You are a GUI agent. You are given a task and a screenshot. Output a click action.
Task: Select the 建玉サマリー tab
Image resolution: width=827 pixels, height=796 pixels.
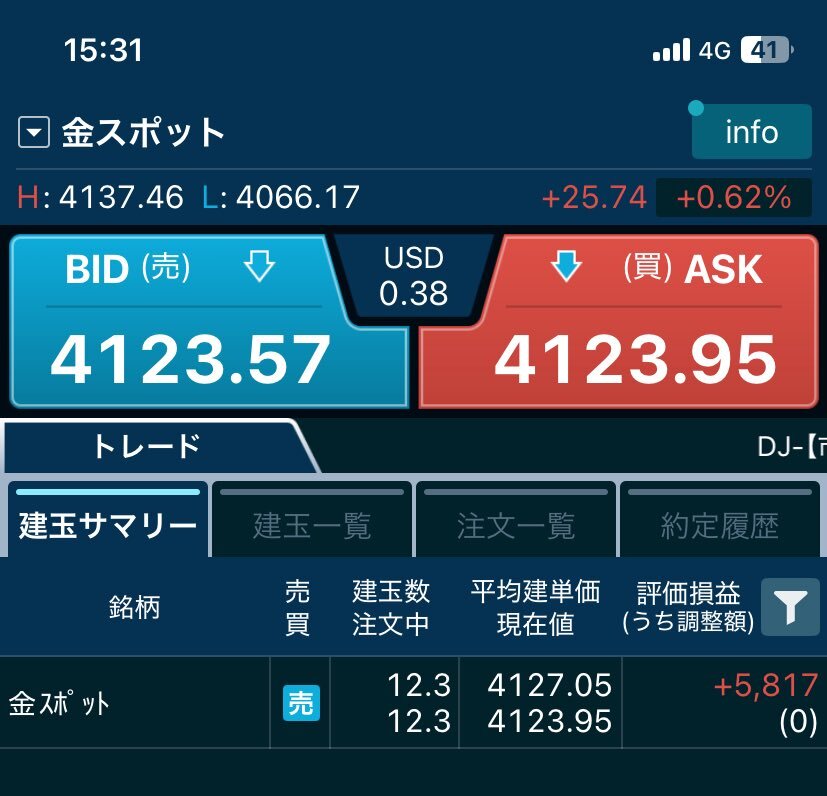[108, 519]
